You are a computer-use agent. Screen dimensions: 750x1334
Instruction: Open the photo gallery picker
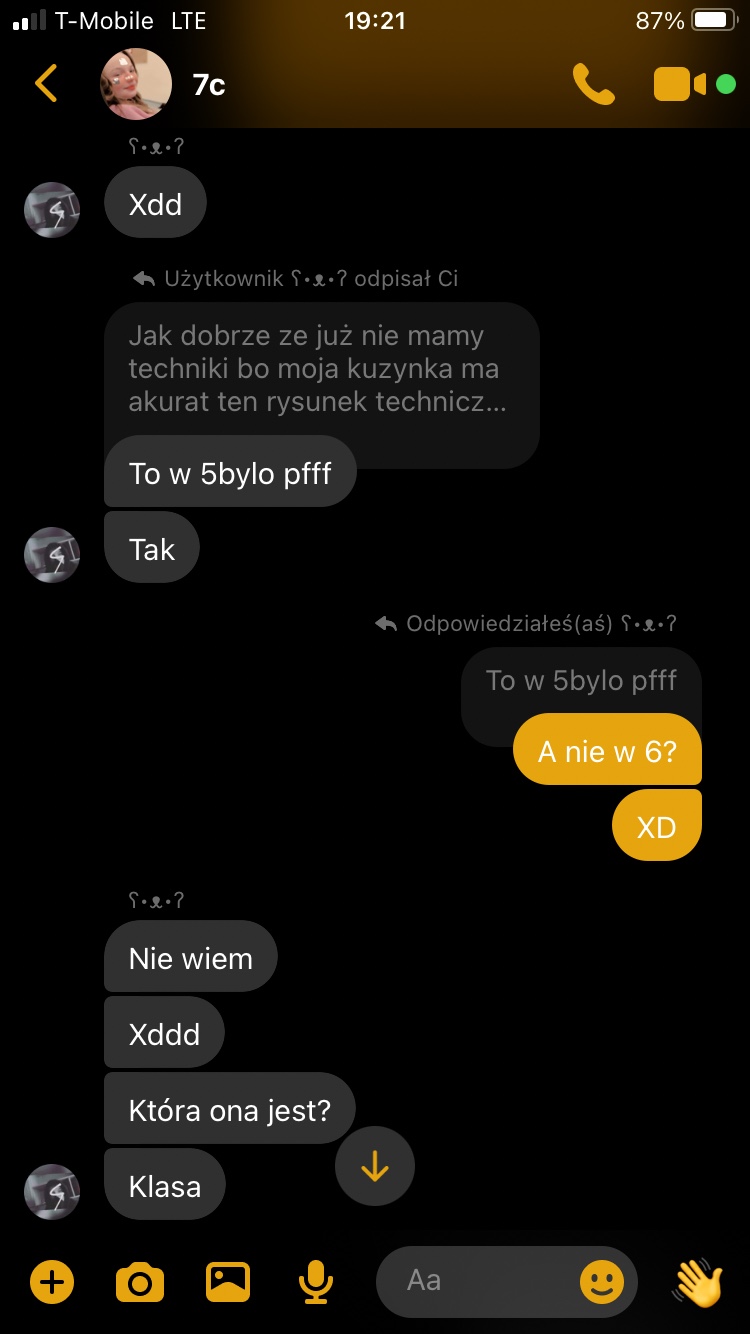(228, 1281)
